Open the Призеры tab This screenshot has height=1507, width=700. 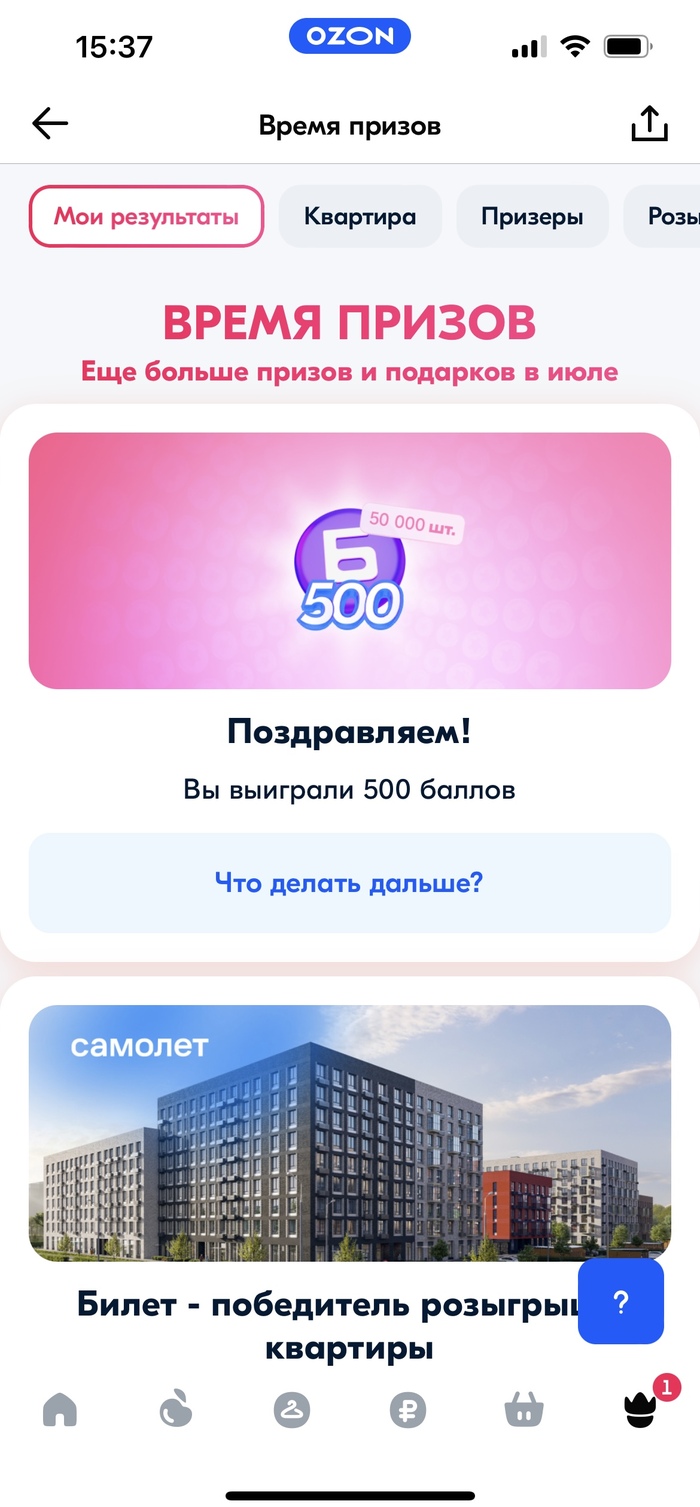pyautogui.click(x=532, y=216)
